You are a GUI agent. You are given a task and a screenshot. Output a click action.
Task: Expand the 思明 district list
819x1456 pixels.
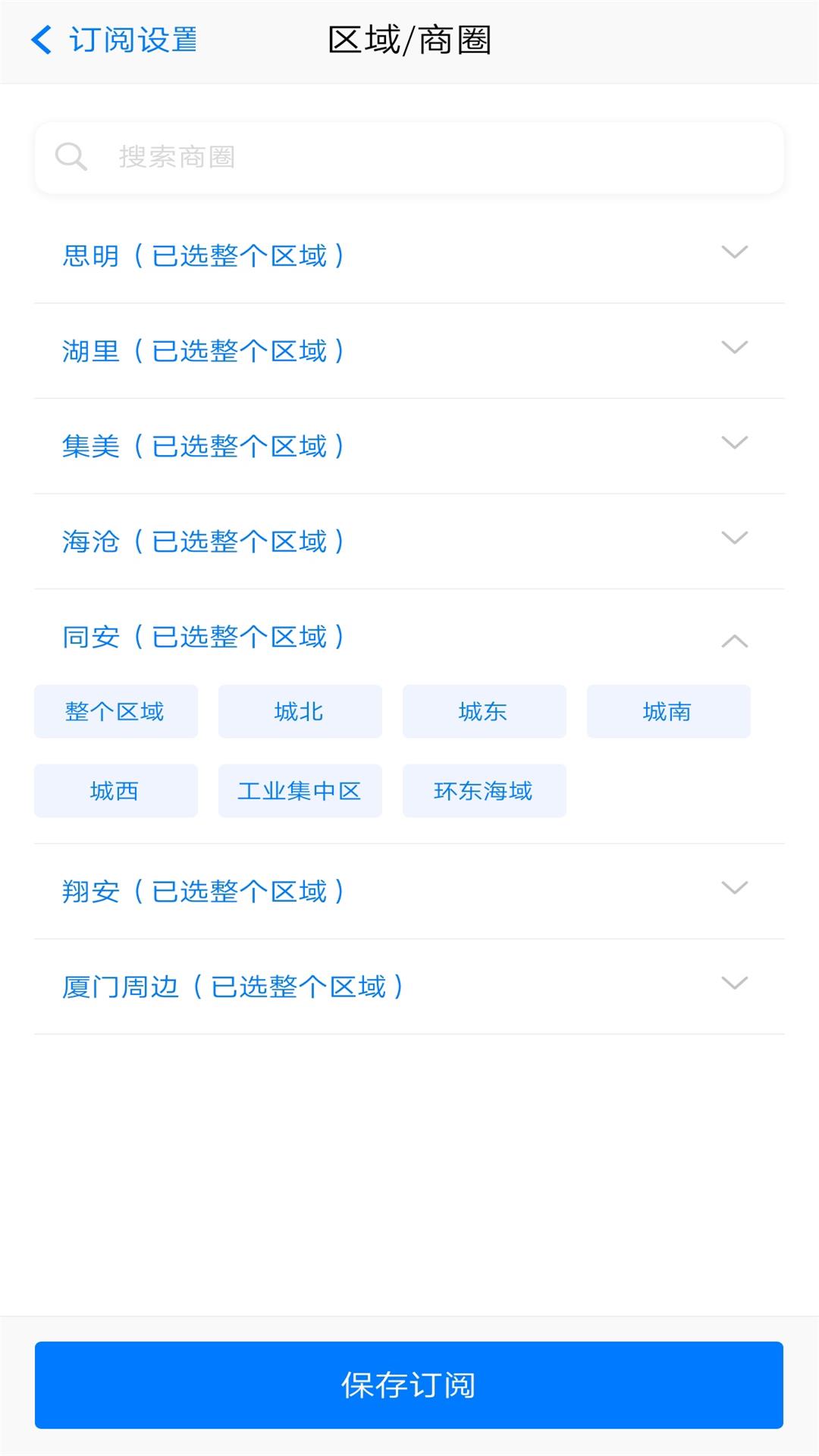(x=733, y=253)
